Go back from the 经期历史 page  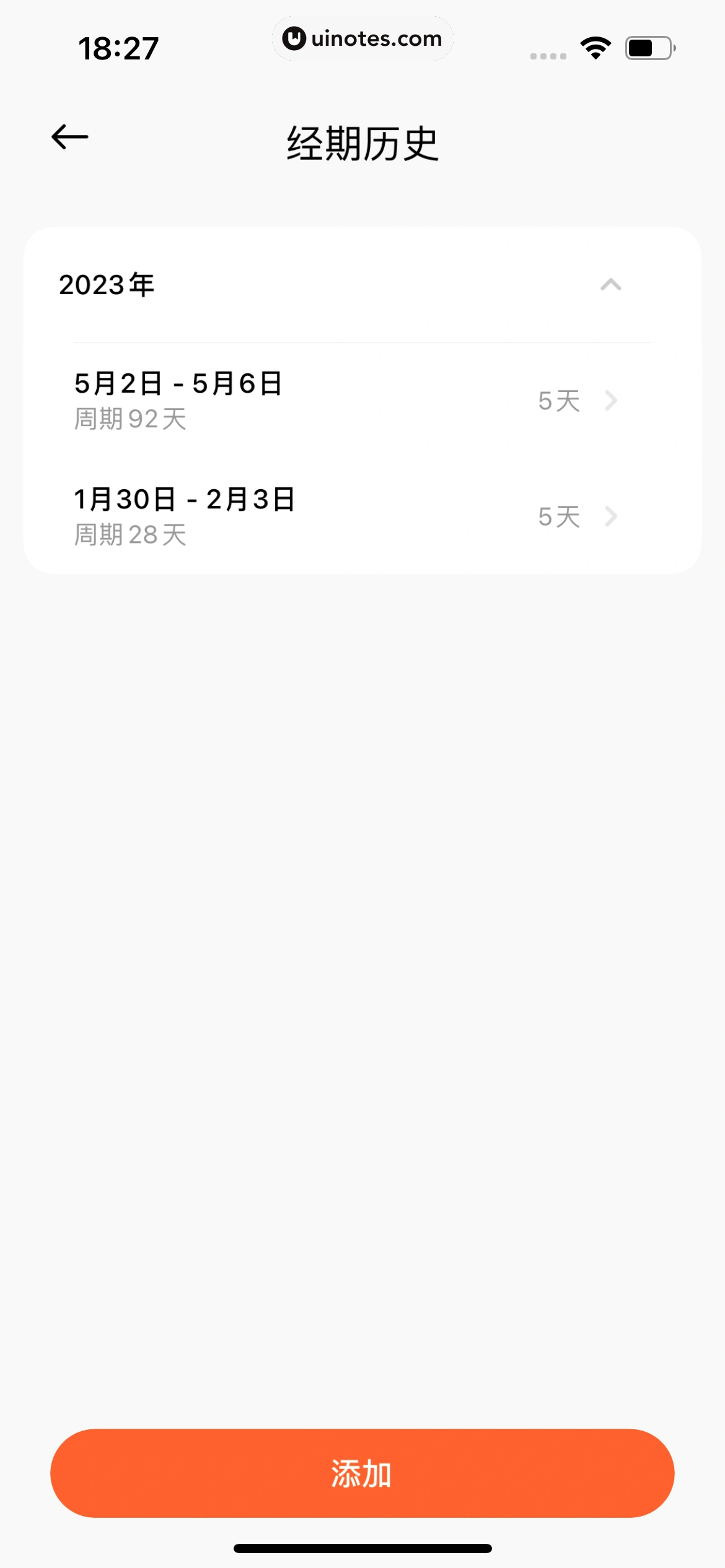[x=69, y=137]
